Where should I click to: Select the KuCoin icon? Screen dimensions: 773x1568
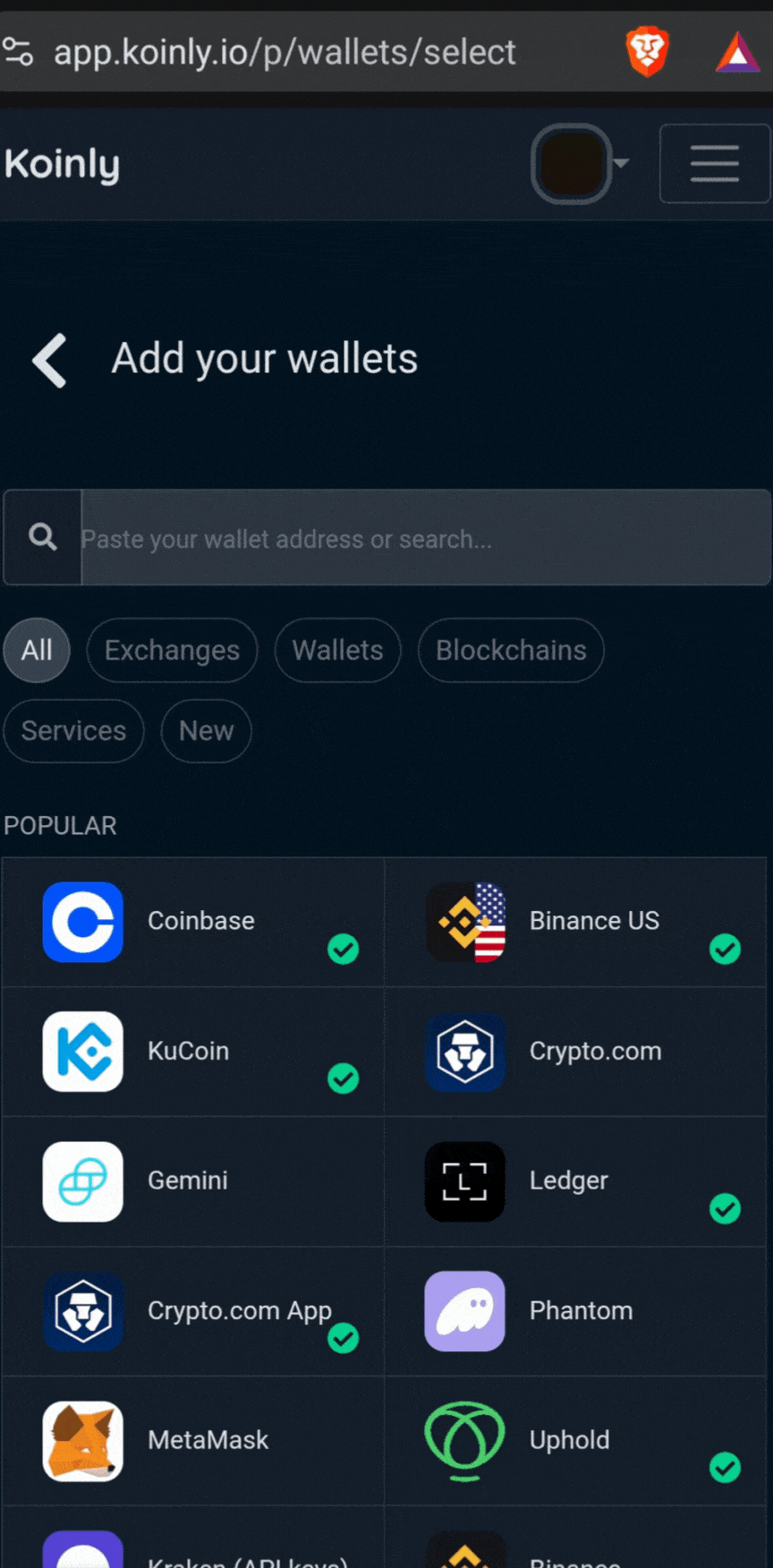tap(82, 1052)
